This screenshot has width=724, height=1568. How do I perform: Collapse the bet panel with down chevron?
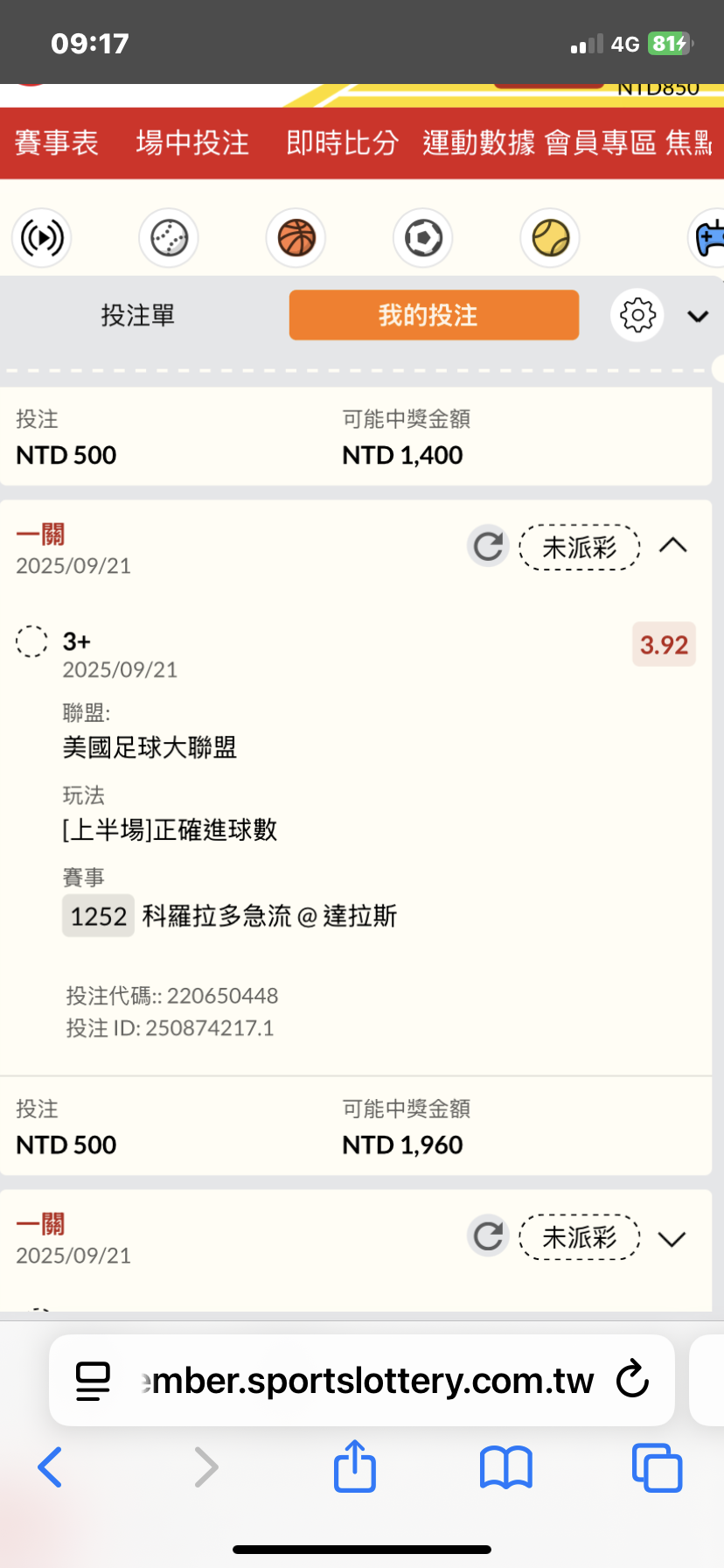pos(698,316)
